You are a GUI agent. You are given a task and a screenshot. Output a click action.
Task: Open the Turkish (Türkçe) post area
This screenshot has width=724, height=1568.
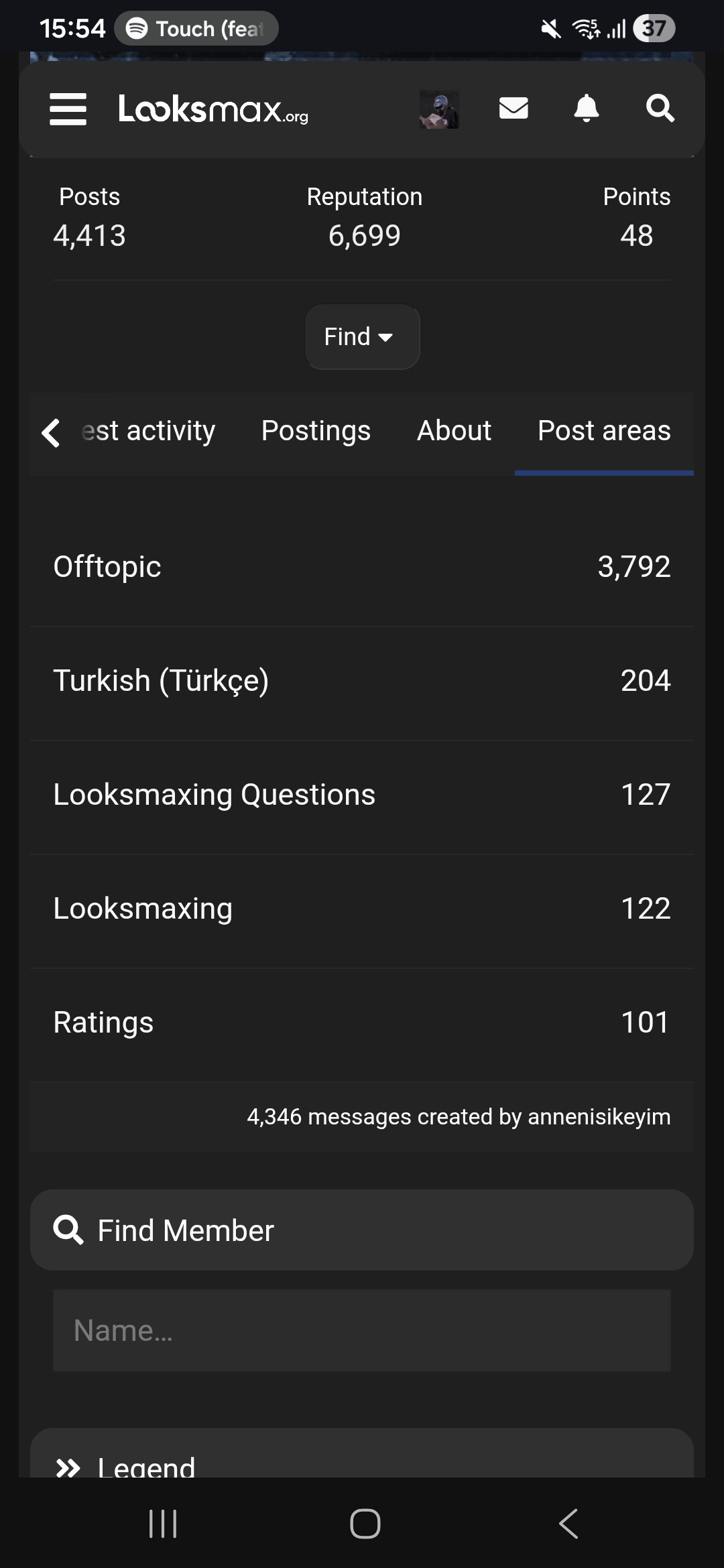(x=362, y=680)
